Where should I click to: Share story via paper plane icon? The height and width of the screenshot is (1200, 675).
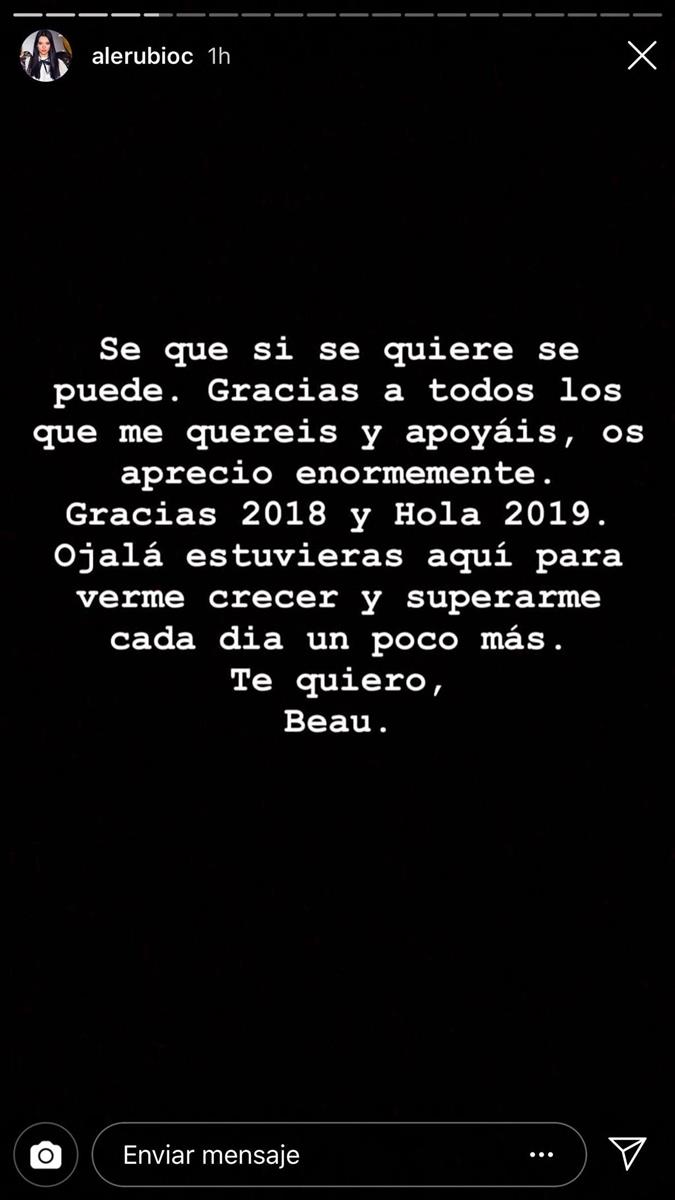(627, 1153)
